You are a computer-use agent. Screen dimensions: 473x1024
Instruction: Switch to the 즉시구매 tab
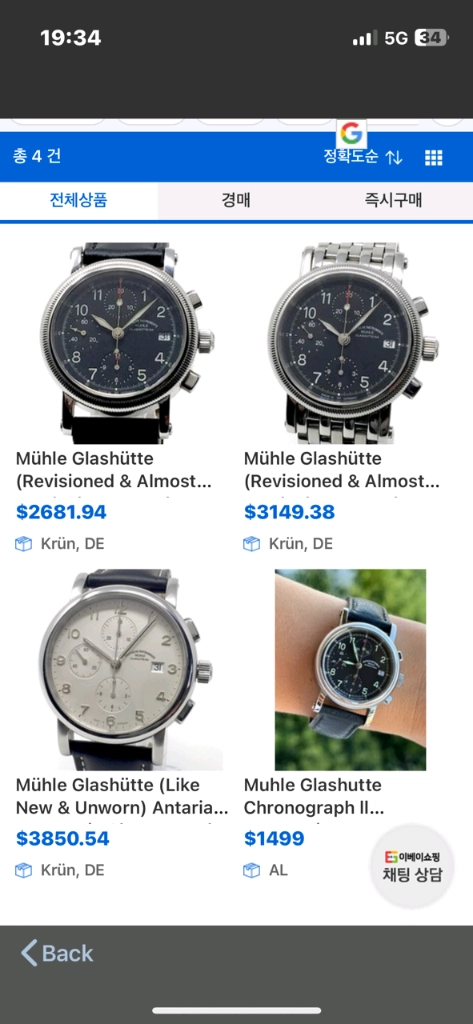(x=393, y=200)
